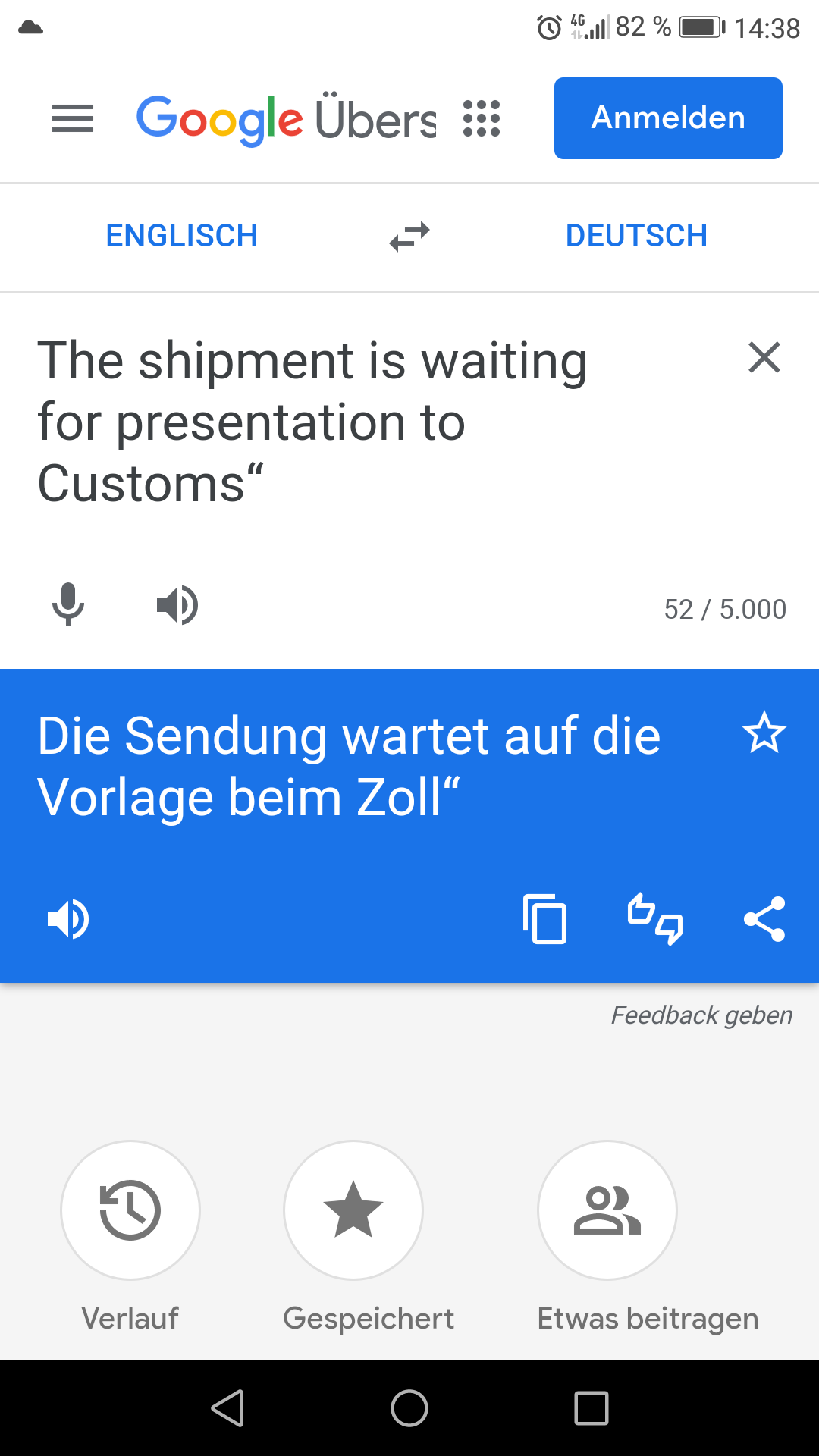Share the translation

[x=764, y=919]
